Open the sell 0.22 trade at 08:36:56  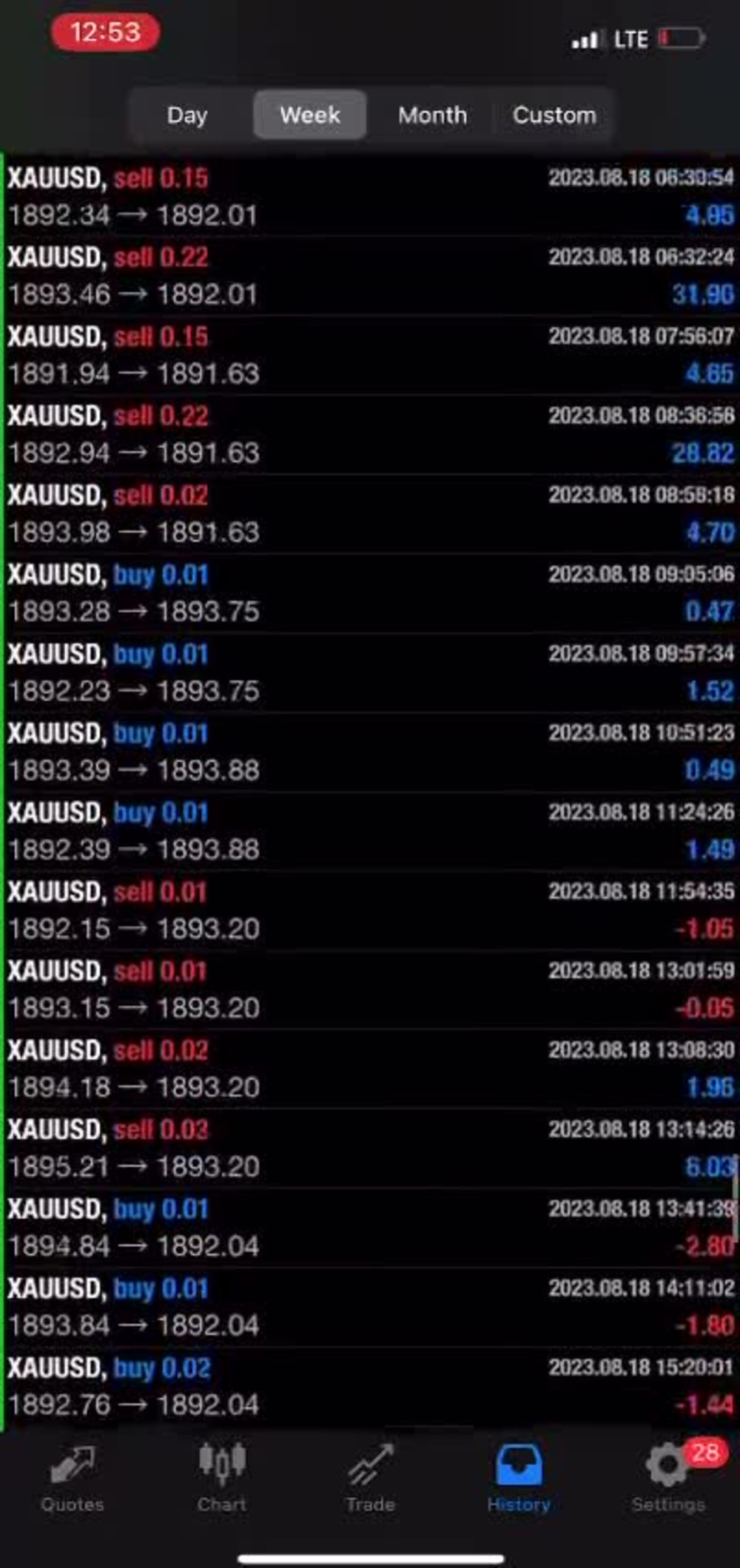[x=370, y=434]
